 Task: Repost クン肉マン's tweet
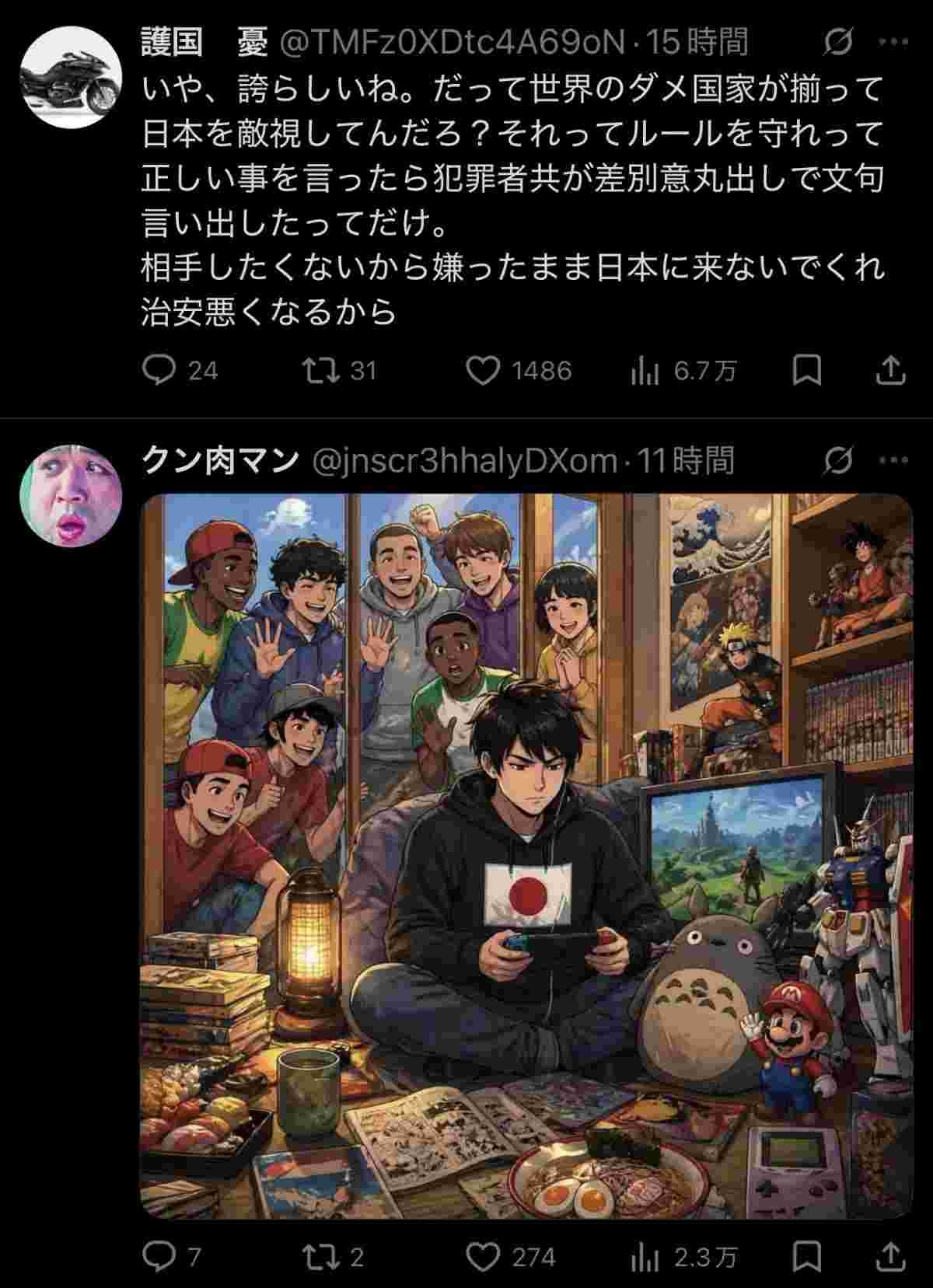point(322,1256)
